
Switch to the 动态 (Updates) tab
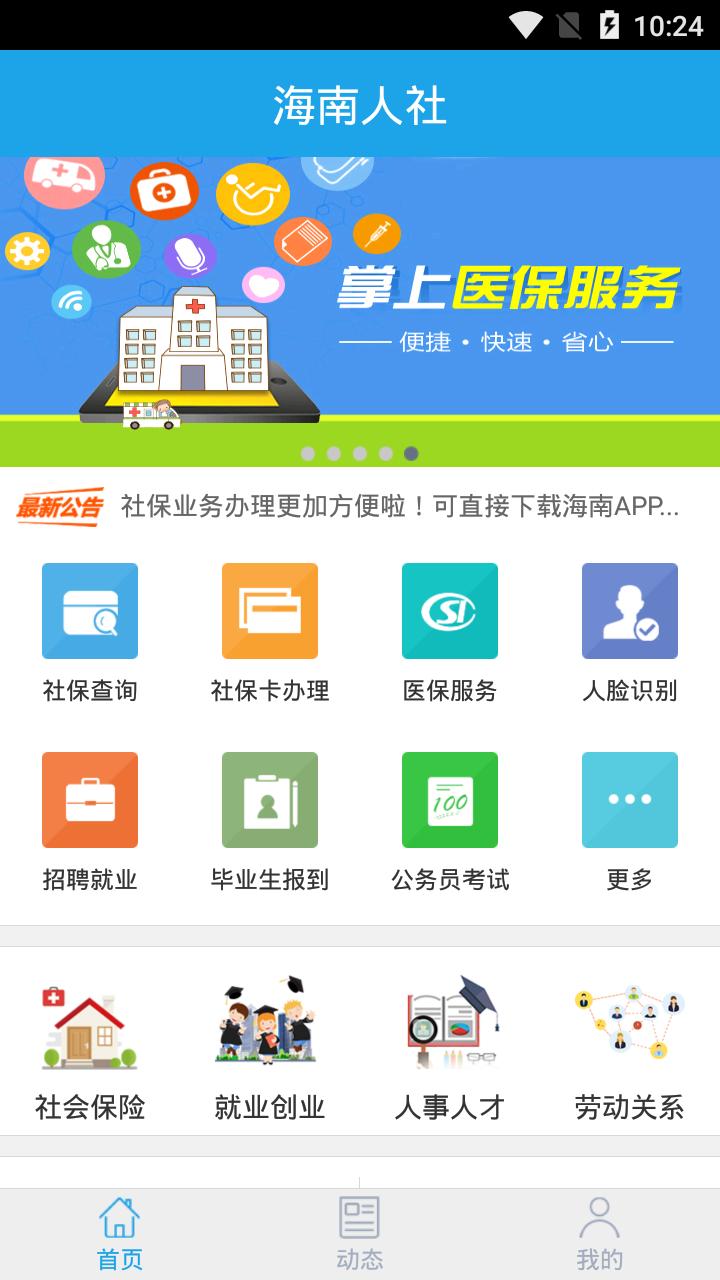pos(360,1230)
